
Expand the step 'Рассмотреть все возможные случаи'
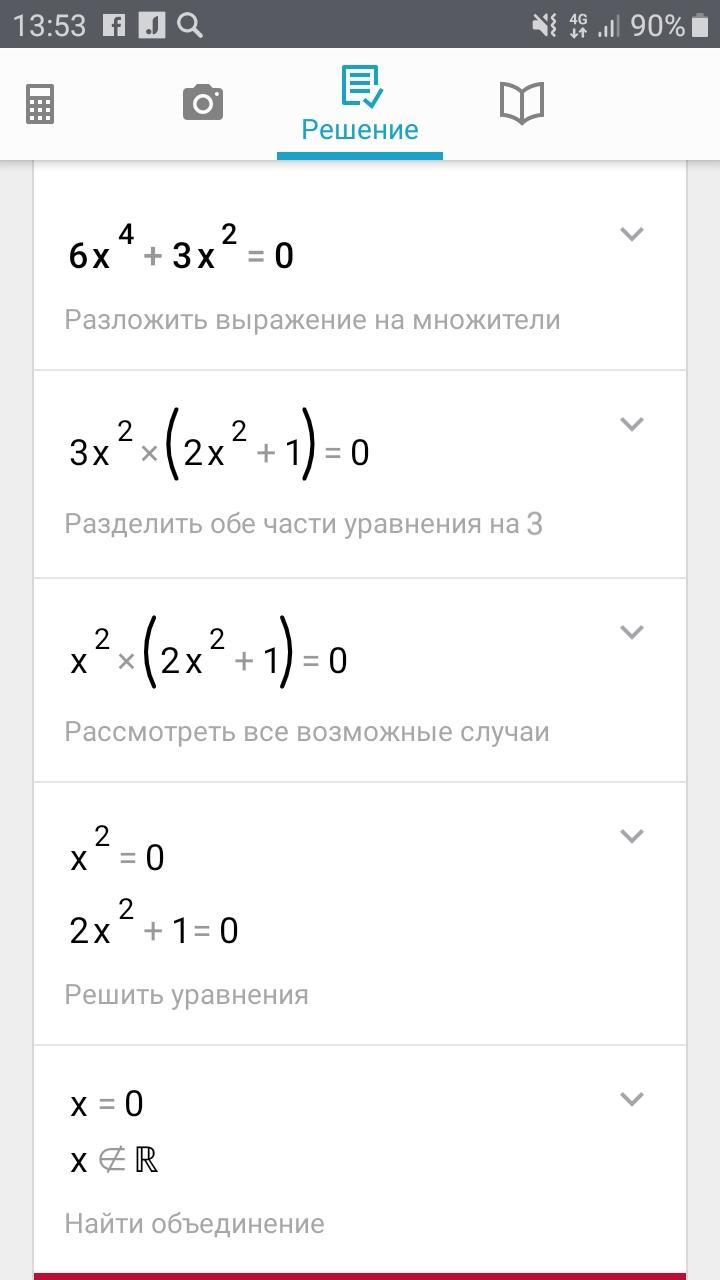click(x=631, y=632)
